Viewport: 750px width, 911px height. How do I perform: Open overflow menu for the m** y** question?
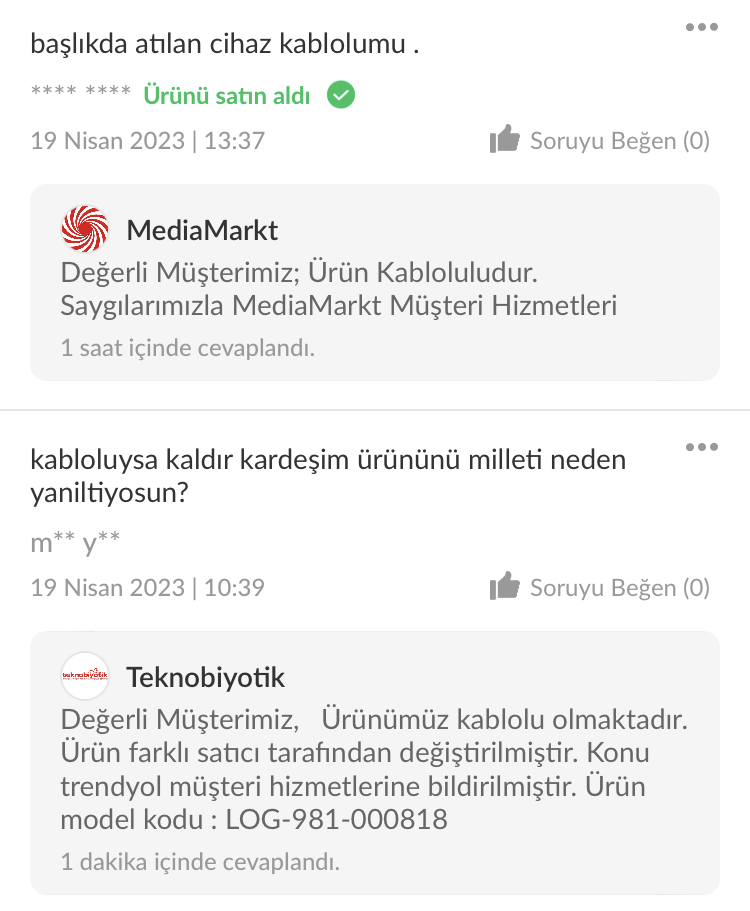(x=702, y=446)
